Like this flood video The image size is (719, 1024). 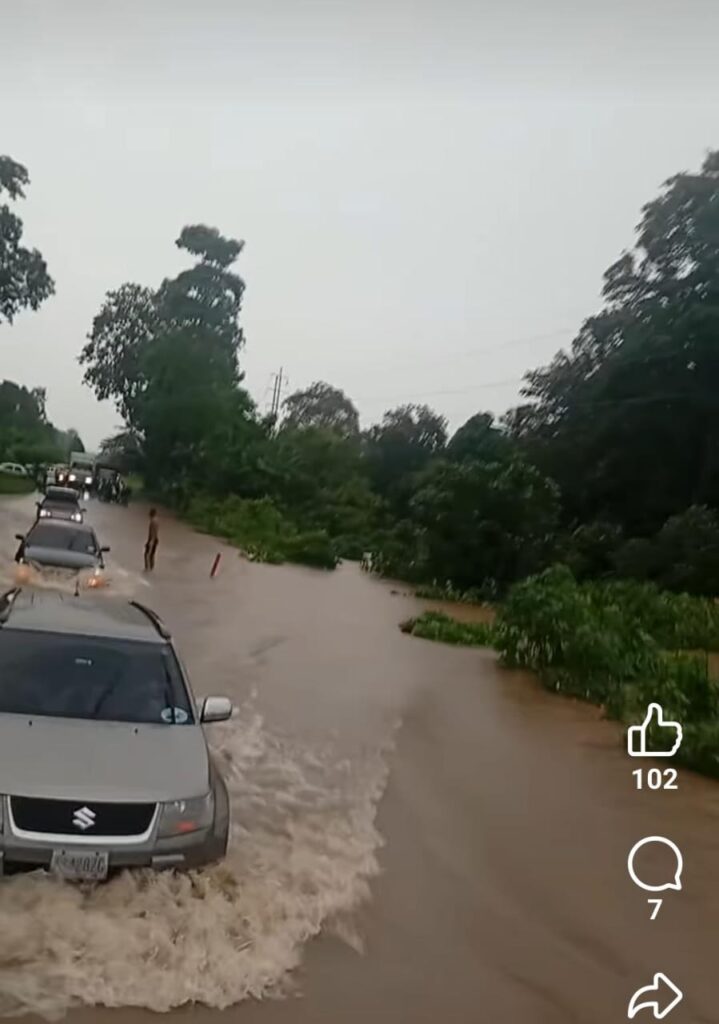(655, 731)
